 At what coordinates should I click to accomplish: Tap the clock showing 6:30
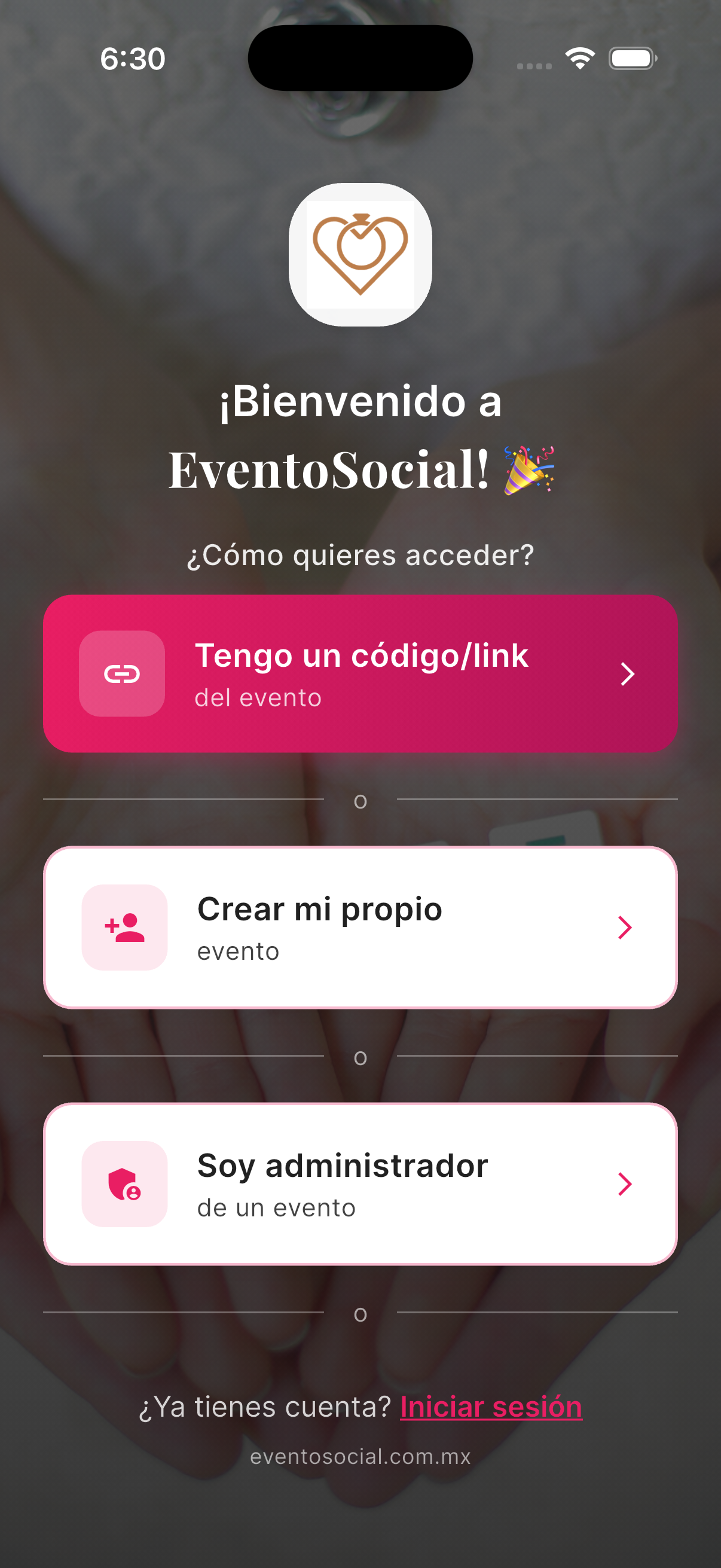pyautogui.click(x=134, y=59)
